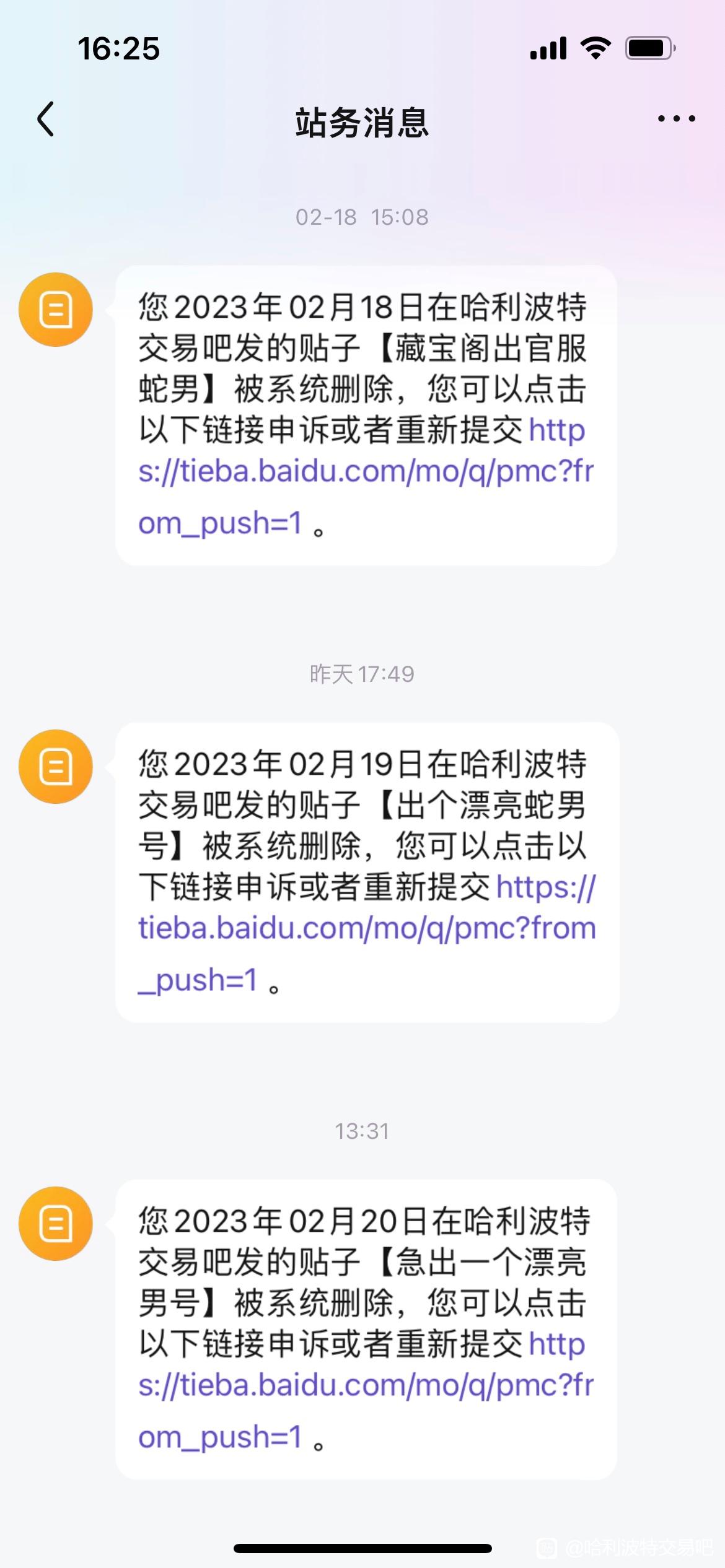Open appeal link in 急出一个漂亮男号 message
725x1568 pixels.
click(x=366, y=1386)
